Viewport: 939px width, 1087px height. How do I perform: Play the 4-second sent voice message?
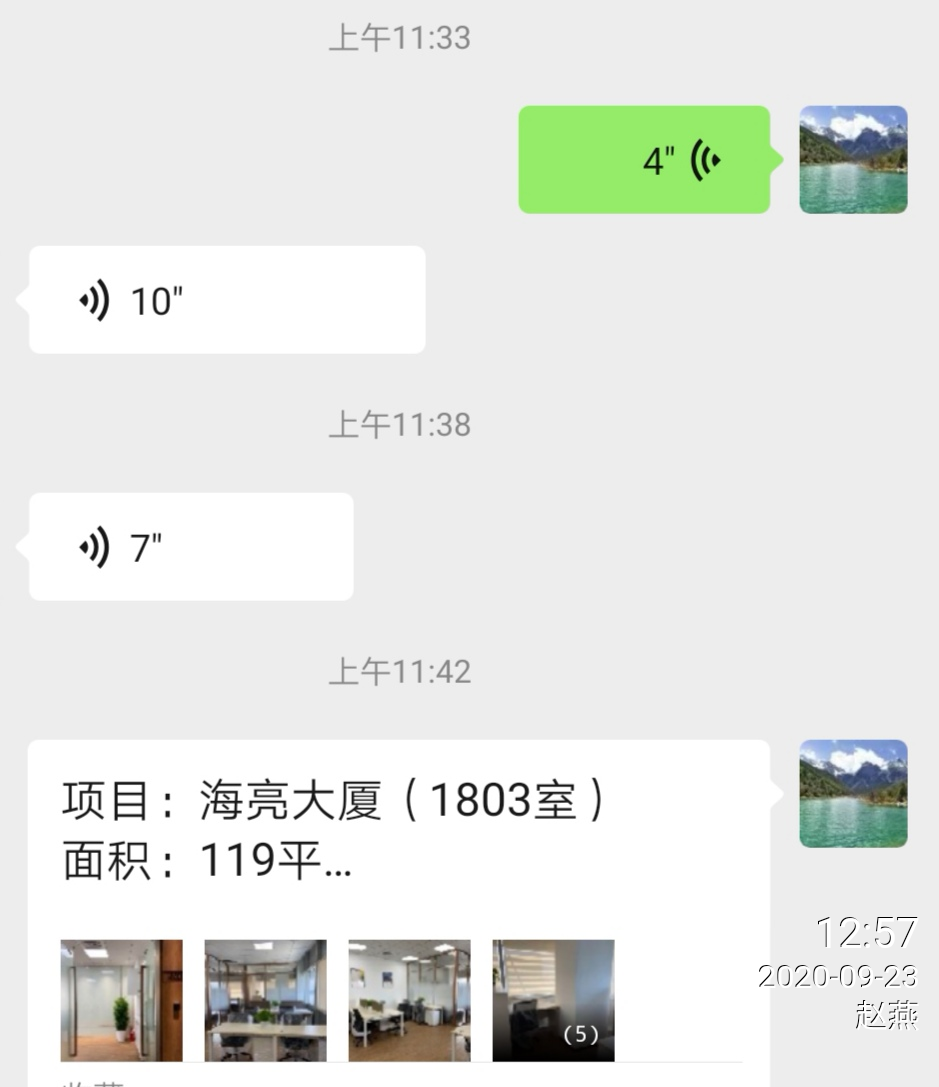coord(644,160)
